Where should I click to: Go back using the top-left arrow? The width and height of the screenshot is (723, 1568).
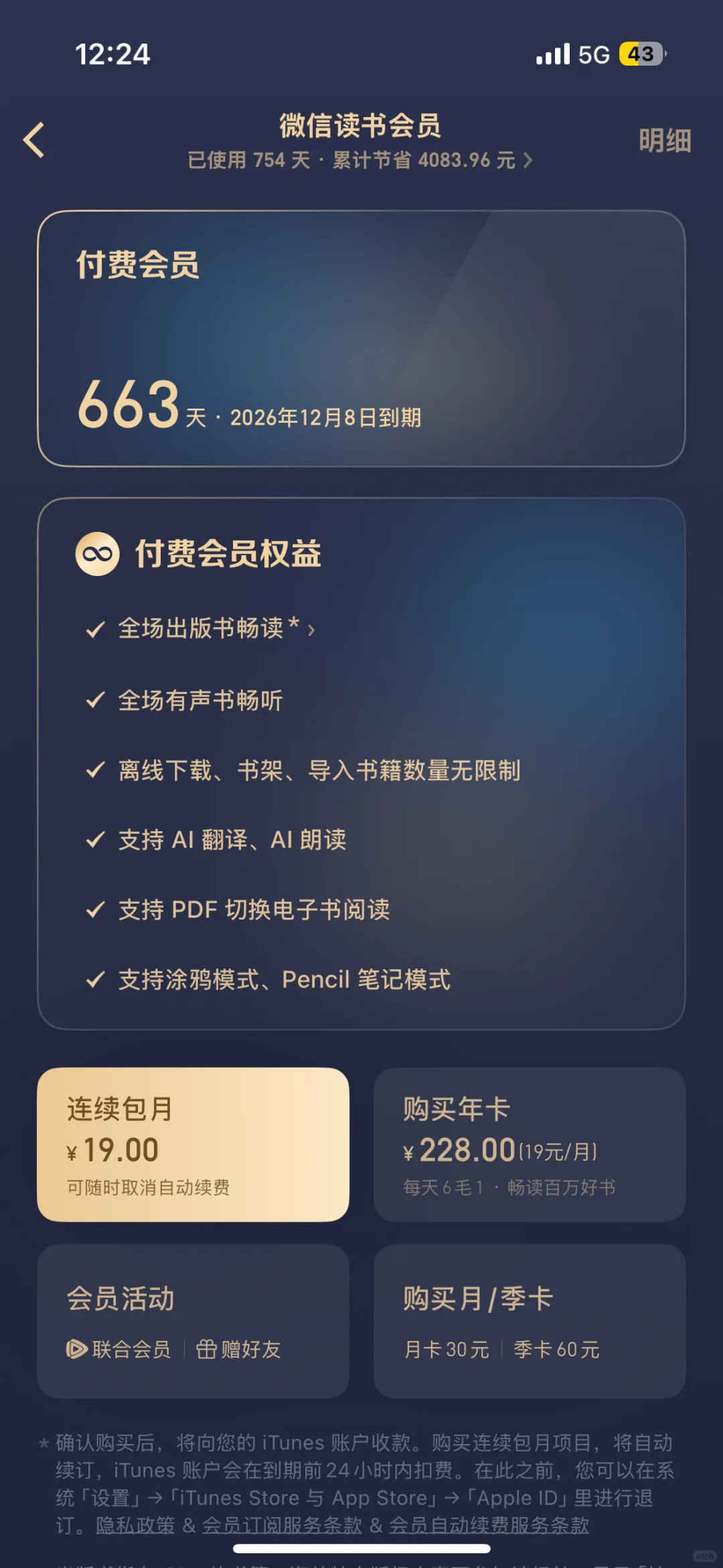pos(33,140)
